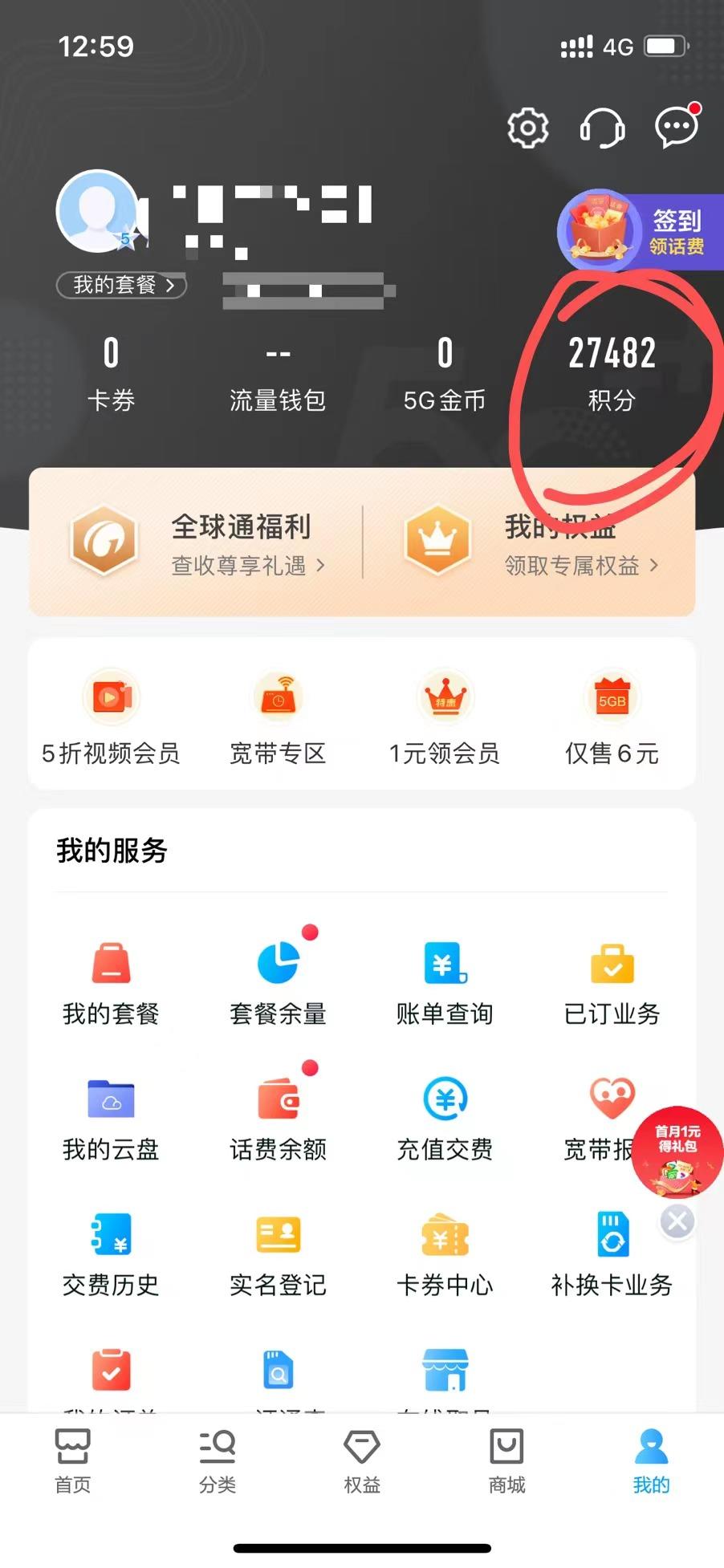Open 套餐余量 to check plan usage

coord(277,975)
